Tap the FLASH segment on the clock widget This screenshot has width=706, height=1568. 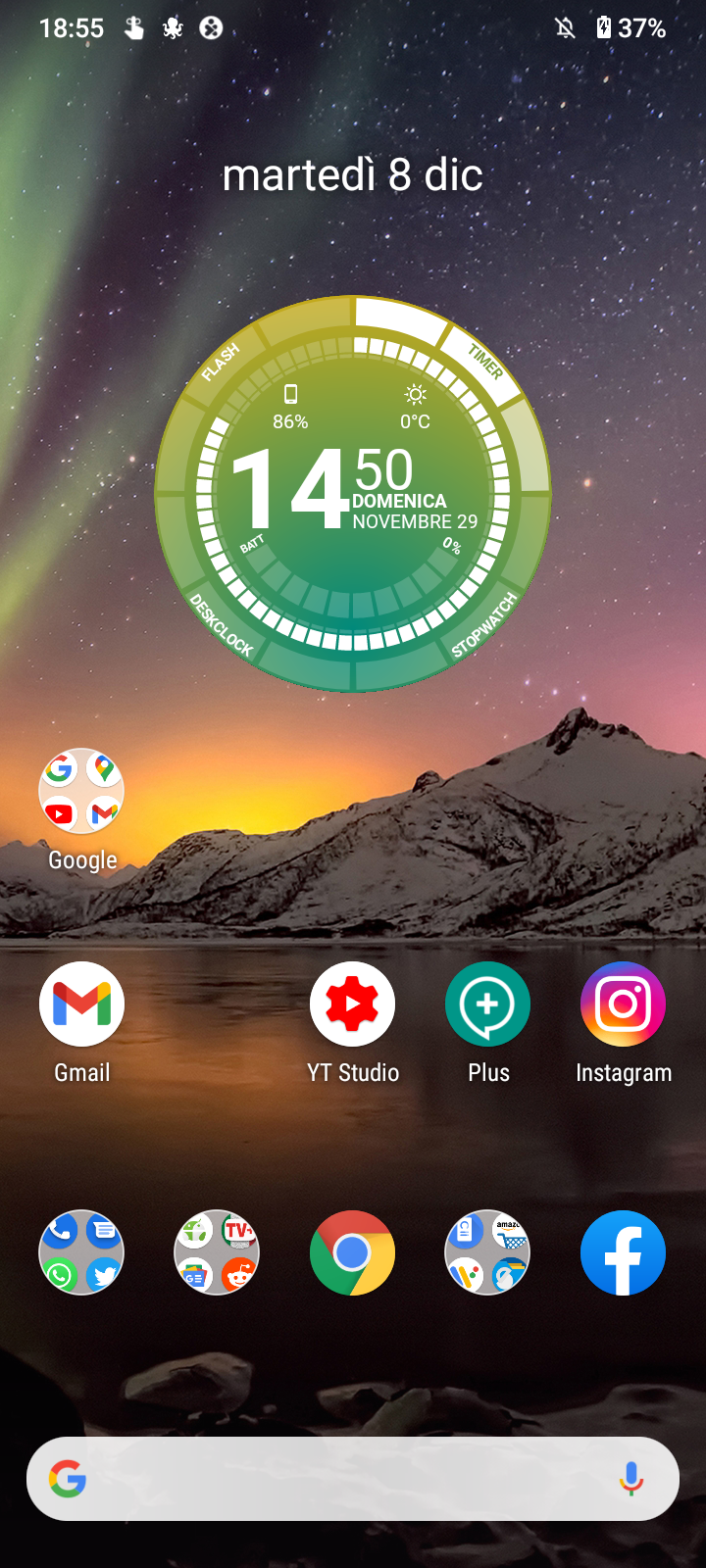222,362
